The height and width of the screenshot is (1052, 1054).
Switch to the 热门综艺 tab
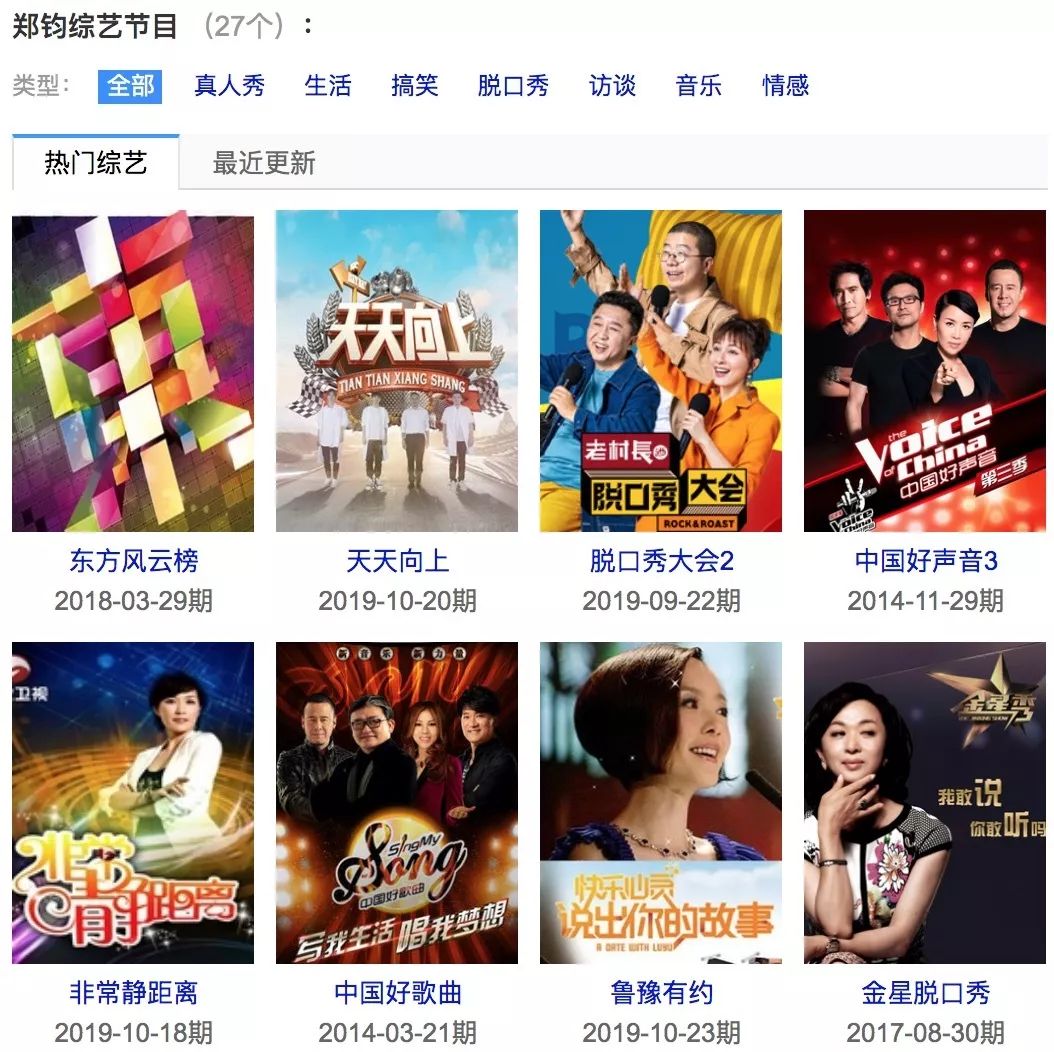[x=96, y=163]
